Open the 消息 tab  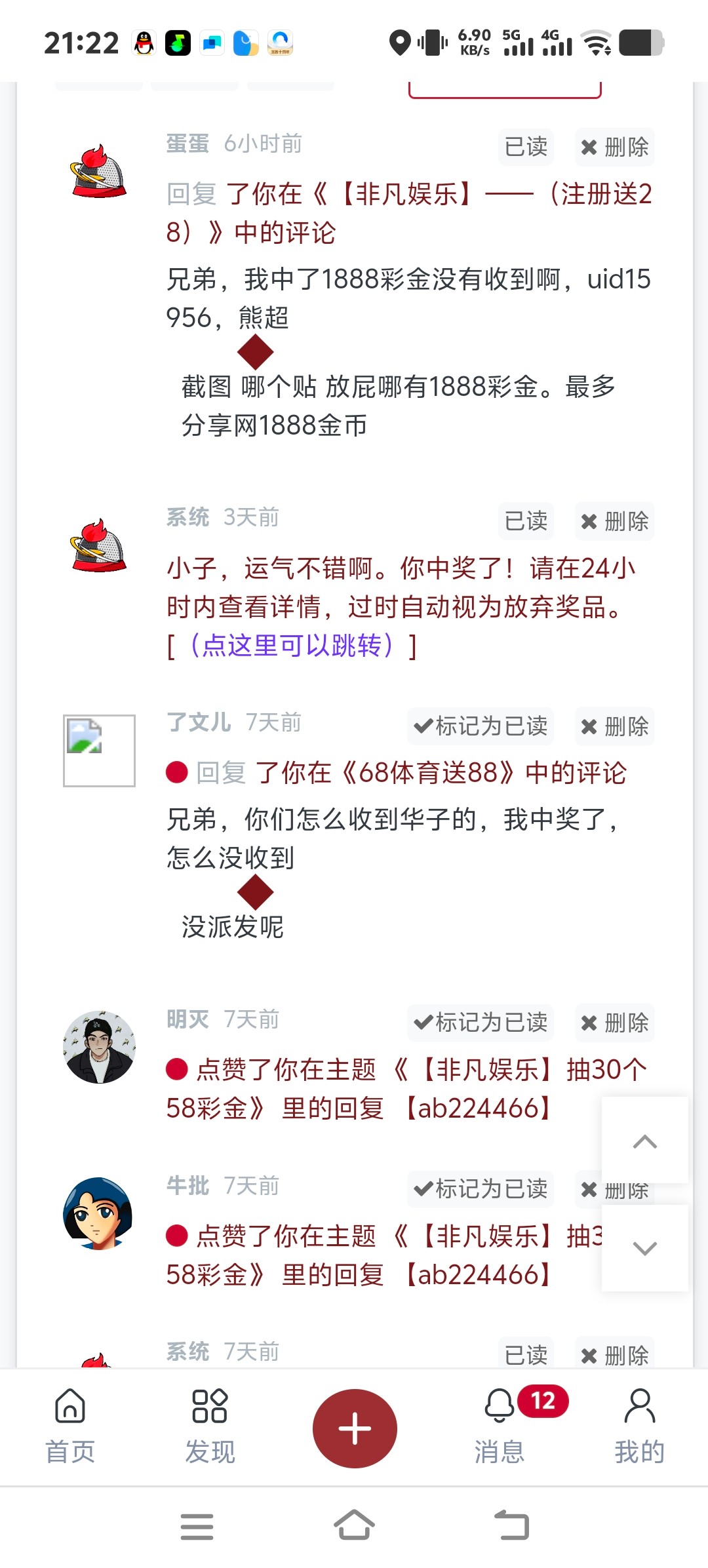pos(501,1427)
